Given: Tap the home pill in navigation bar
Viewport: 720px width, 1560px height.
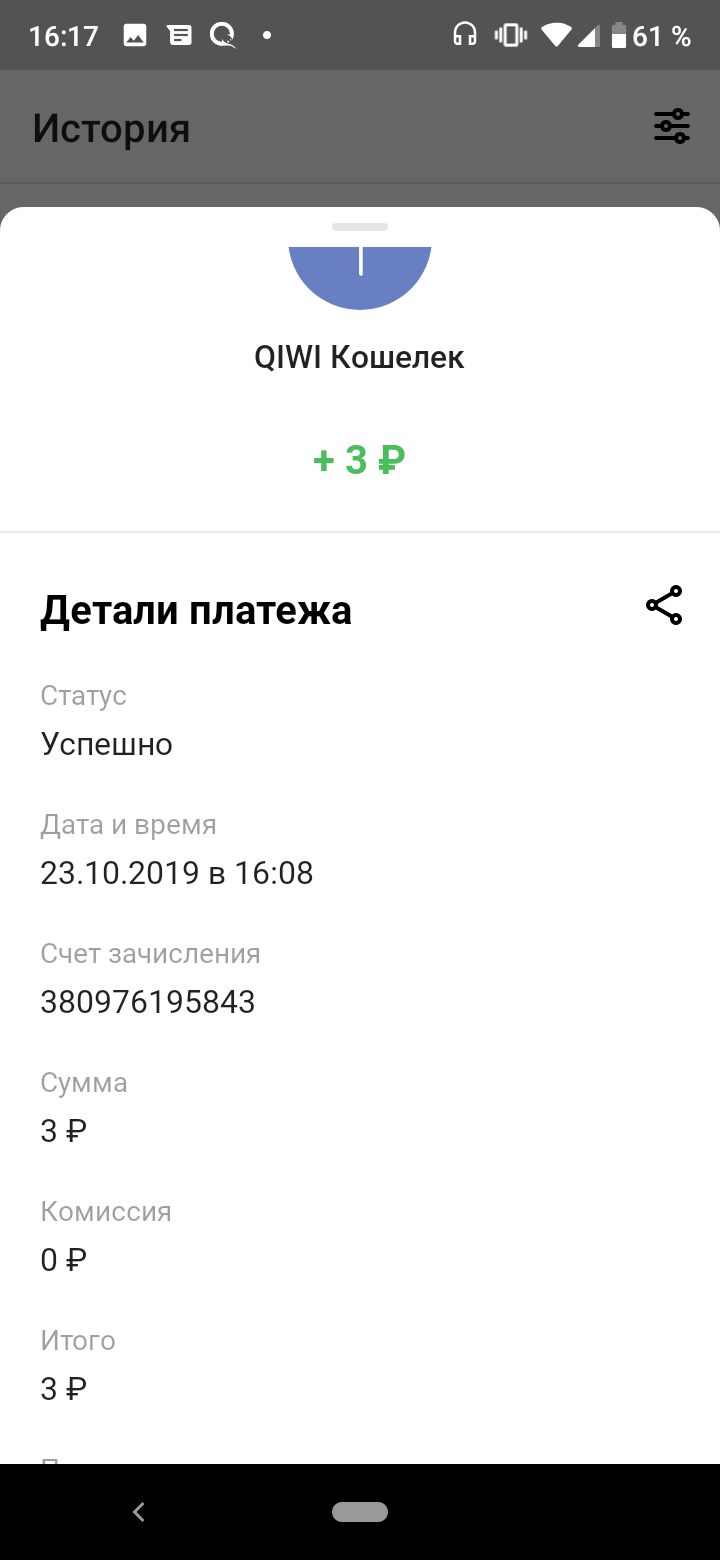Looking at the screenshot, I should pos(360,1512).
